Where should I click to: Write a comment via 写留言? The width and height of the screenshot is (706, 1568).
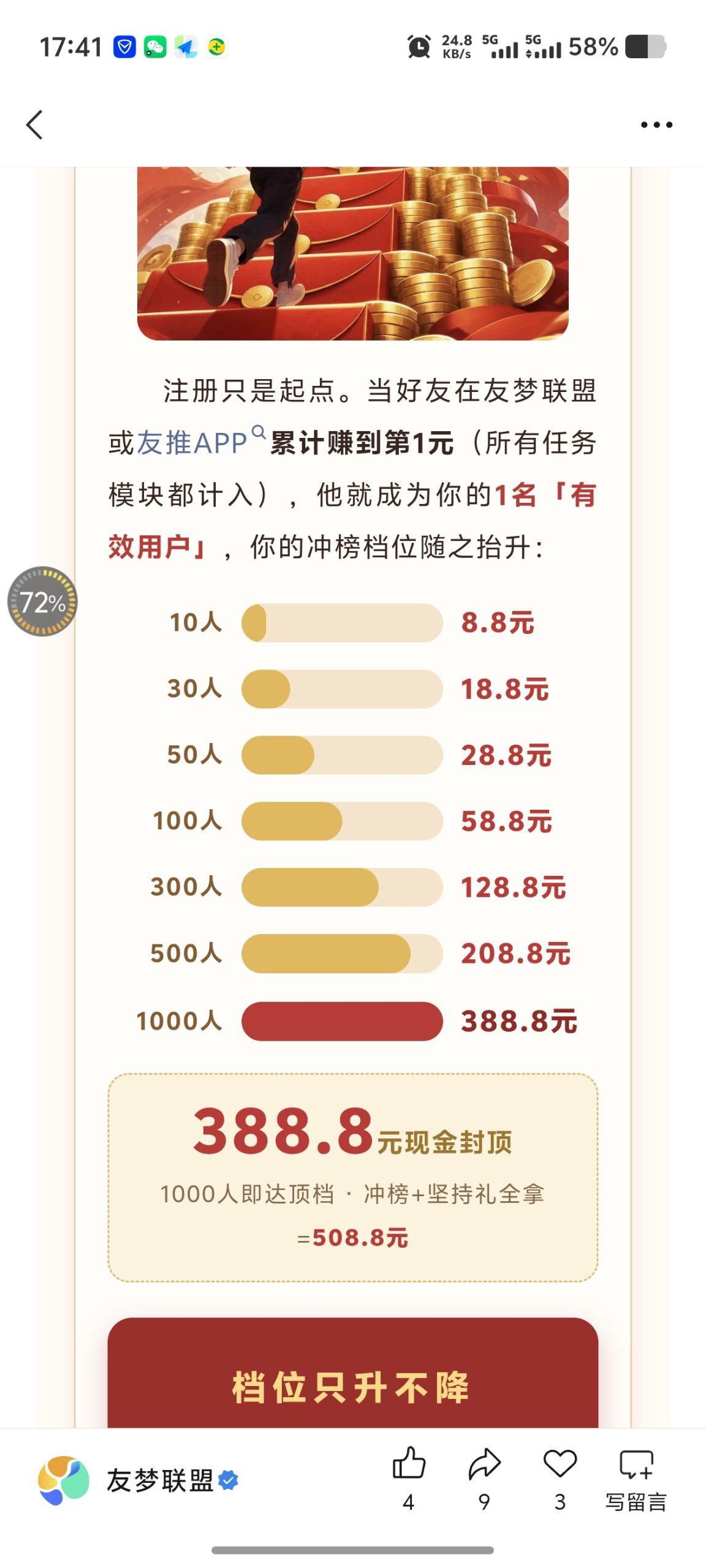point(636,1477)
